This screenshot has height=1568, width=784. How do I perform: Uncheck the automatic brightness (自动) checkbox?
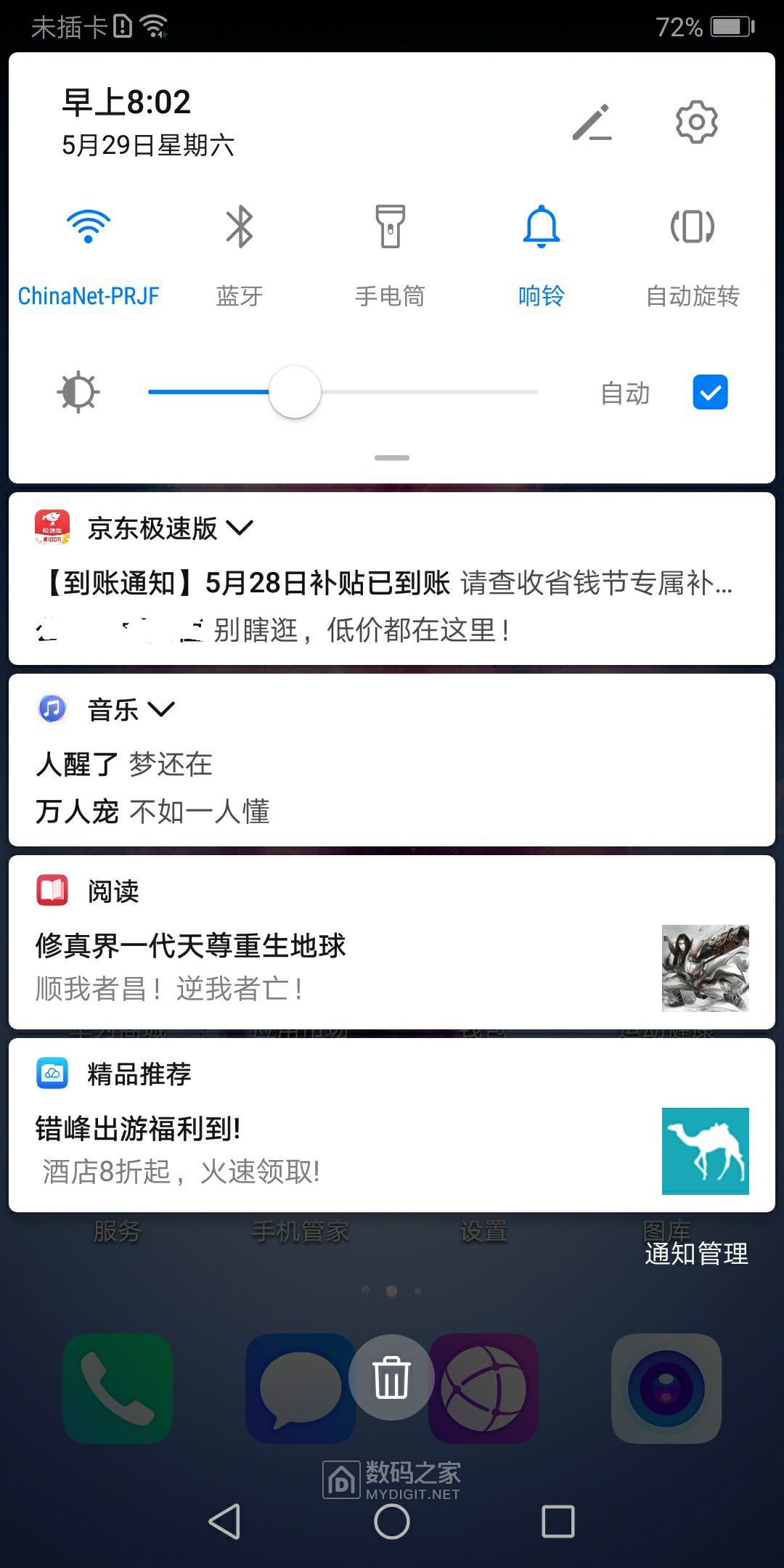point(710,393)
